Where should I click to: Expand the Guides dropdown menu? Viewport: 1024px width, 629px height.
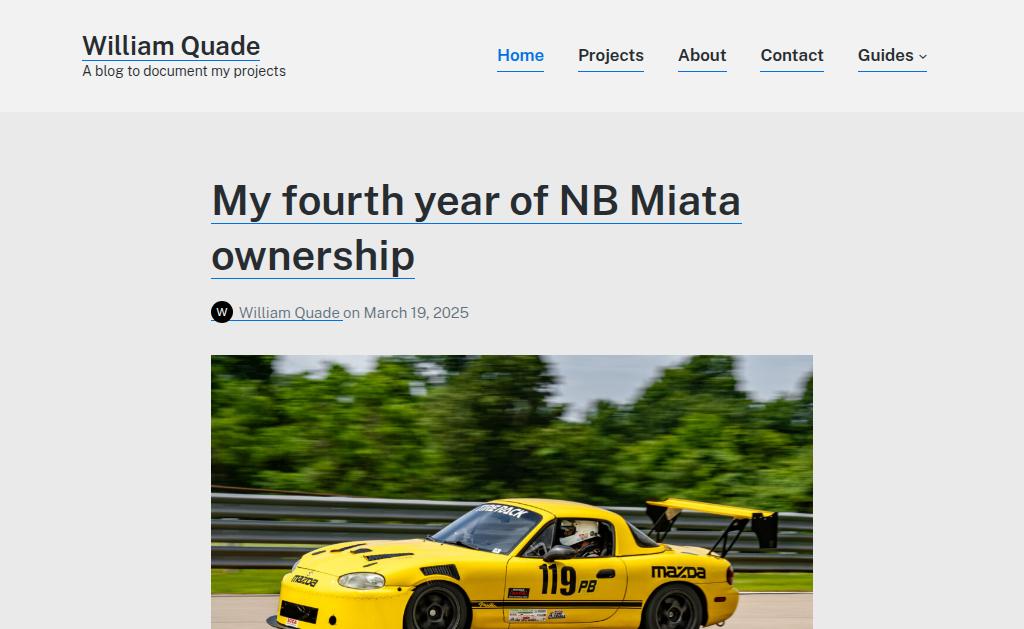pos(891,56)
